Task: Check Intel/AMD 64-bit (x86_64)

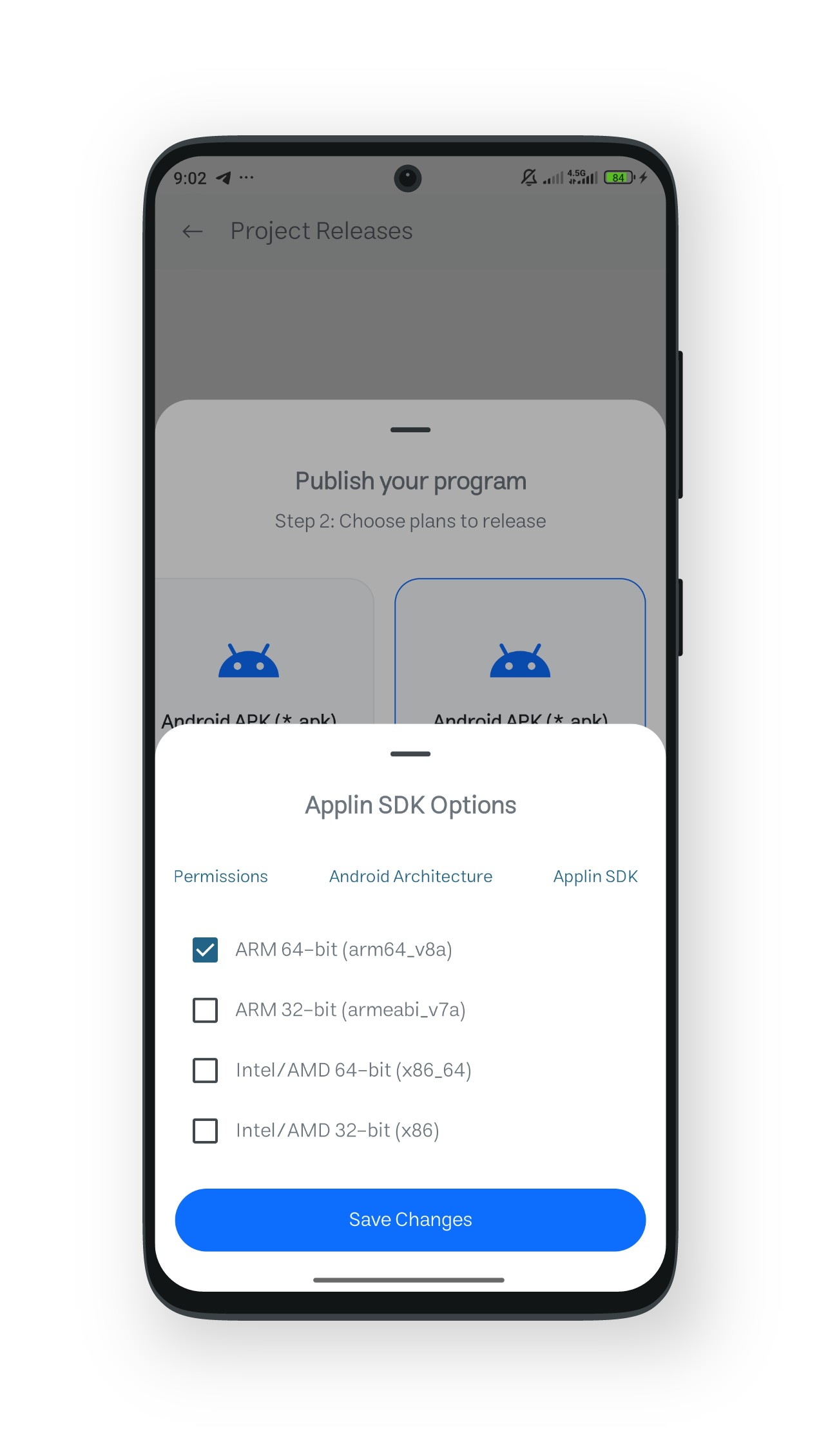Action: coord(205,1070)
